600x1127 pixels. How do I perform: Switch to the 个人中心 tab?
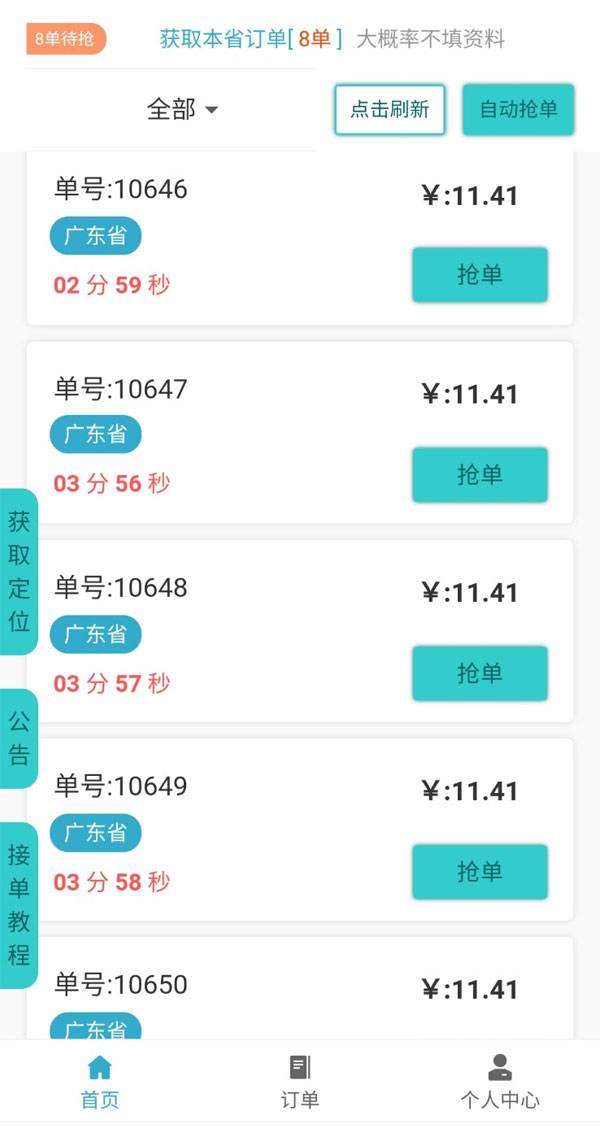tap(500, 1082)
